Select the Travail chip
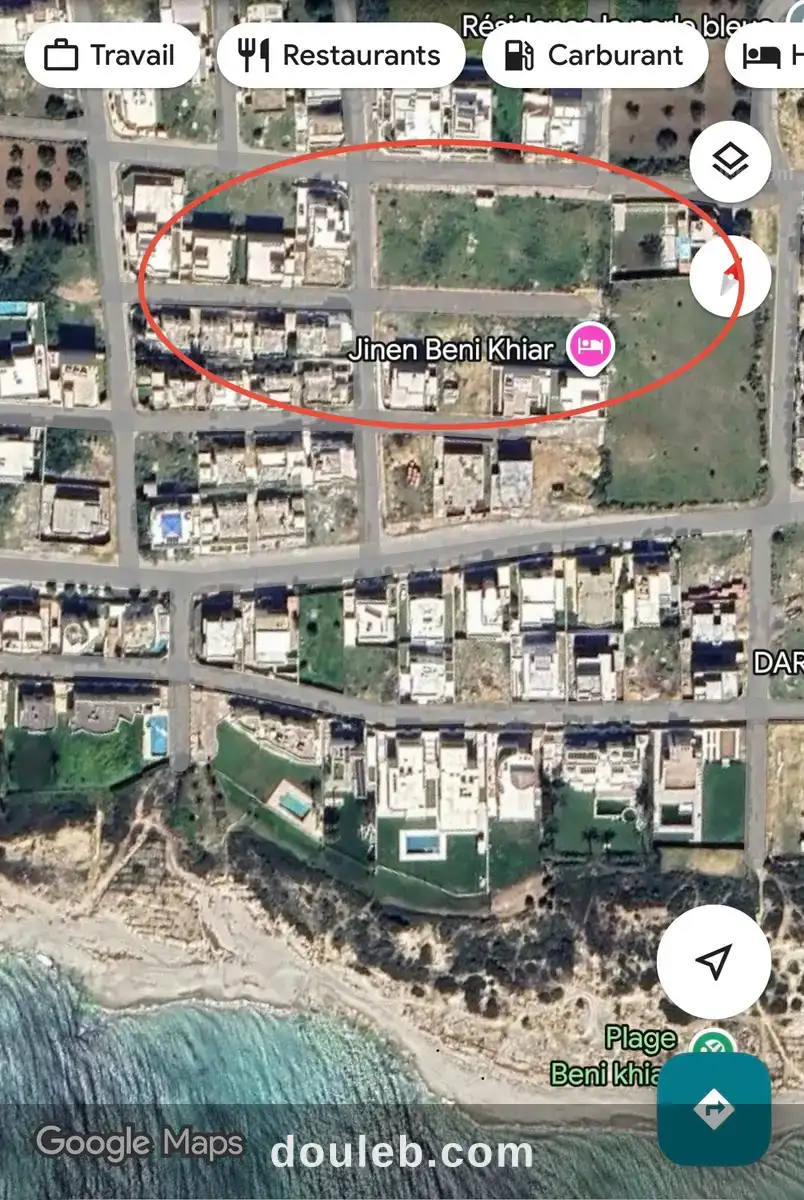804x1200 pixels. (x=110, y=55)
